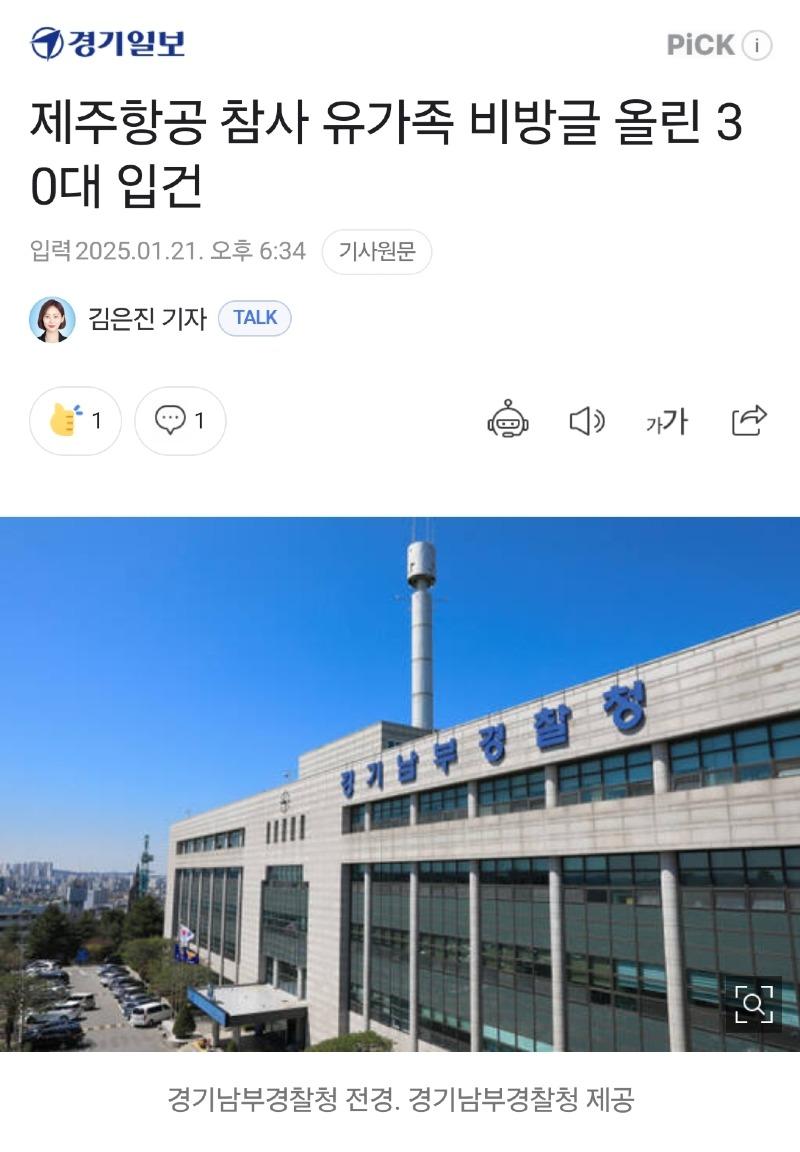
Task: Open the comments button
Action: (x=180, y=421)
